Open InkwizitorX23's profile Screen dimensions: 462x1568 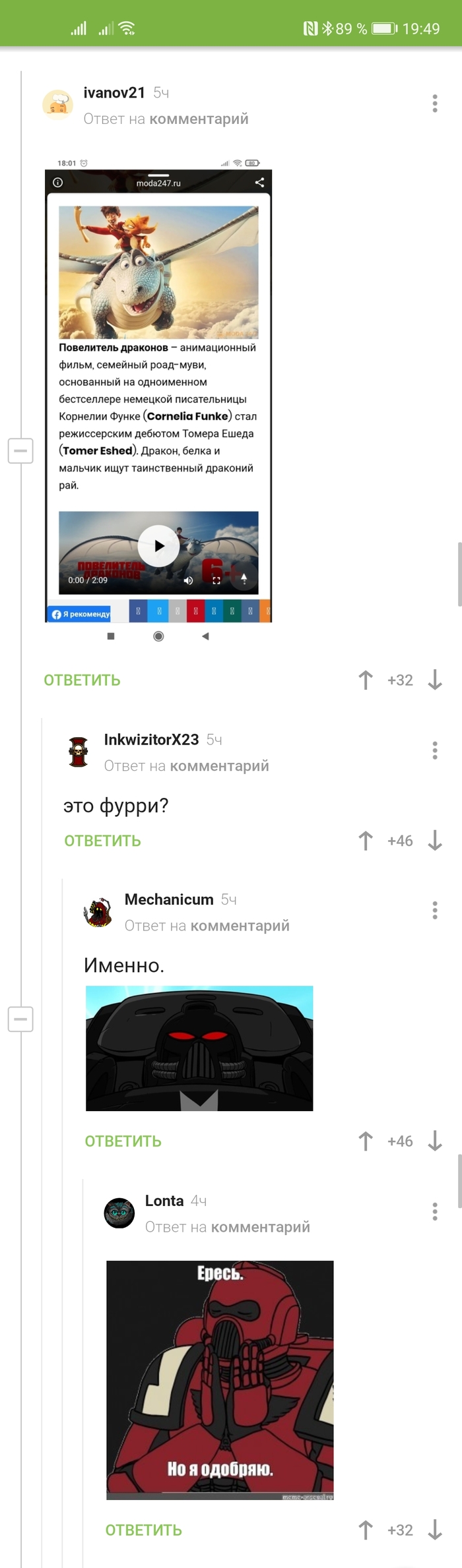click(151, 740)
